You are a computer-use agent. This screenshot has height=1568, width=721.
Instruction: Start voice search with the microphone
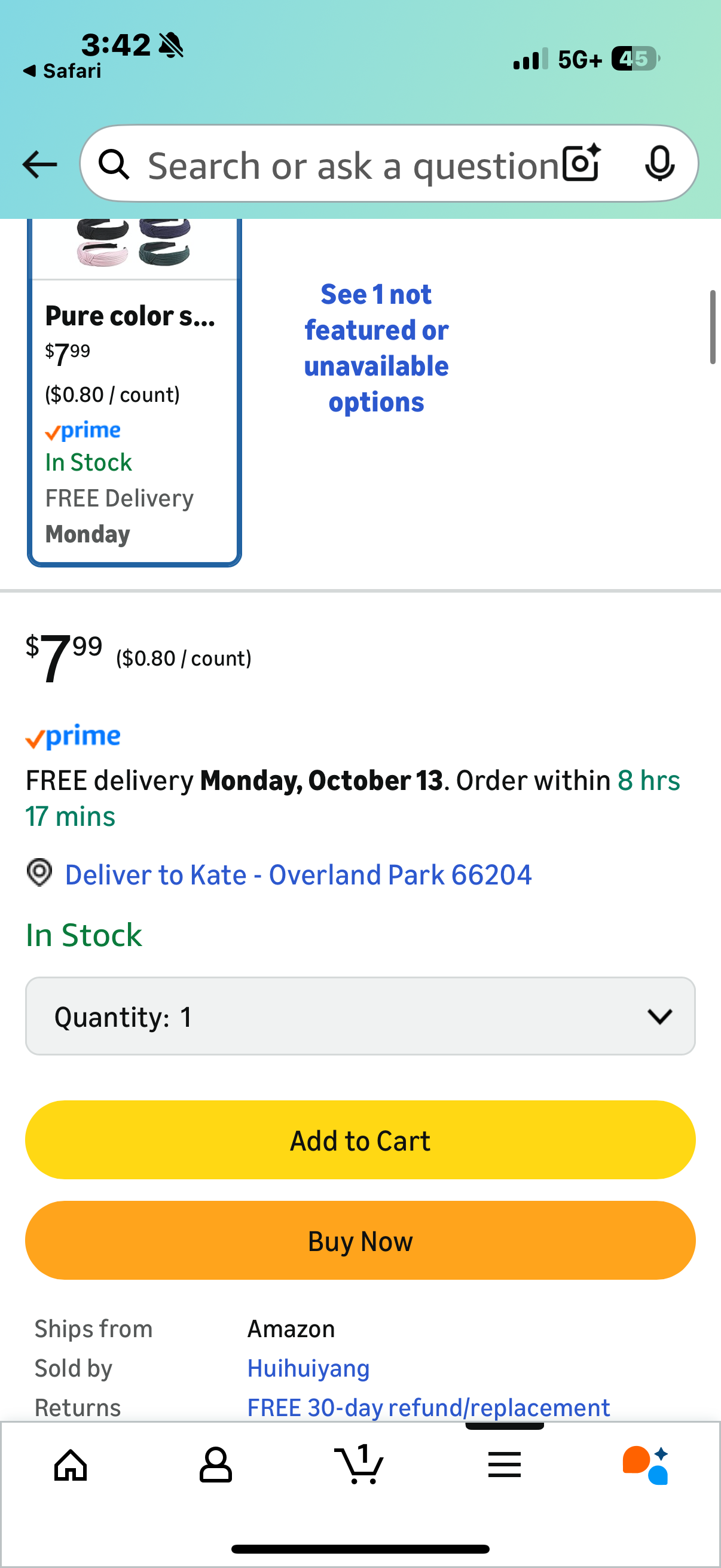(x=659, y=163)
